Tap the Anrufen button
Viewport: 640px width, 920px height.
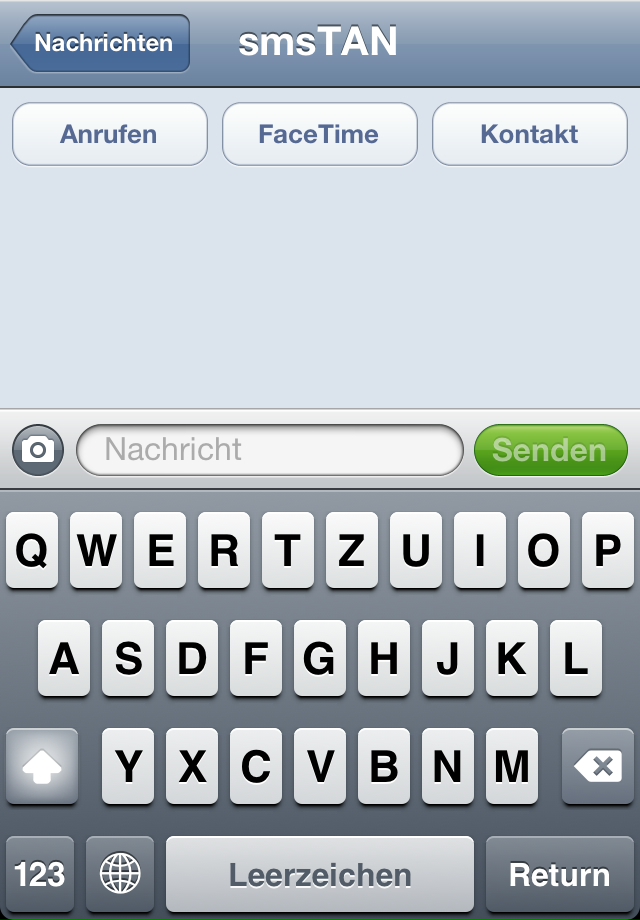(x=109, y=134)
